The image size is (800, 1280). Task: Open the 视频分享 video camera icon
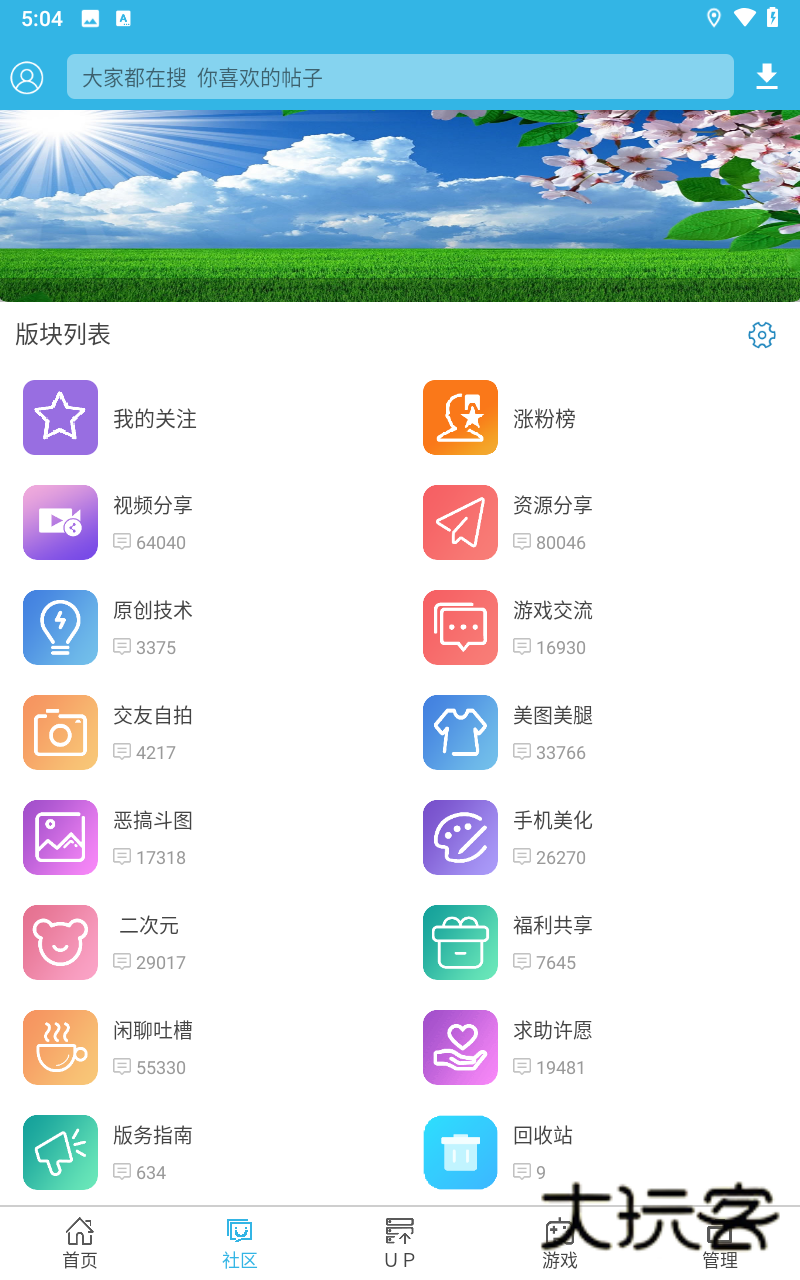(60, 522)
